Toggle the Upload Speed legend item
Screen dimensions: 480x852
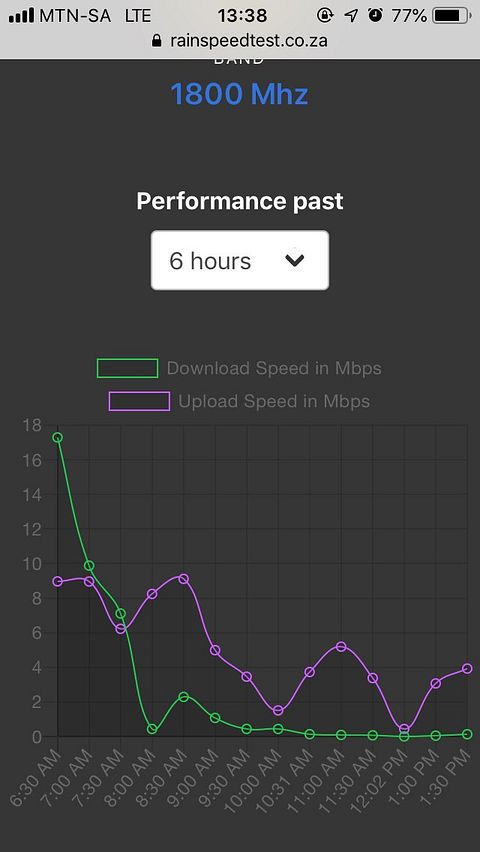[x=239, y=402]
